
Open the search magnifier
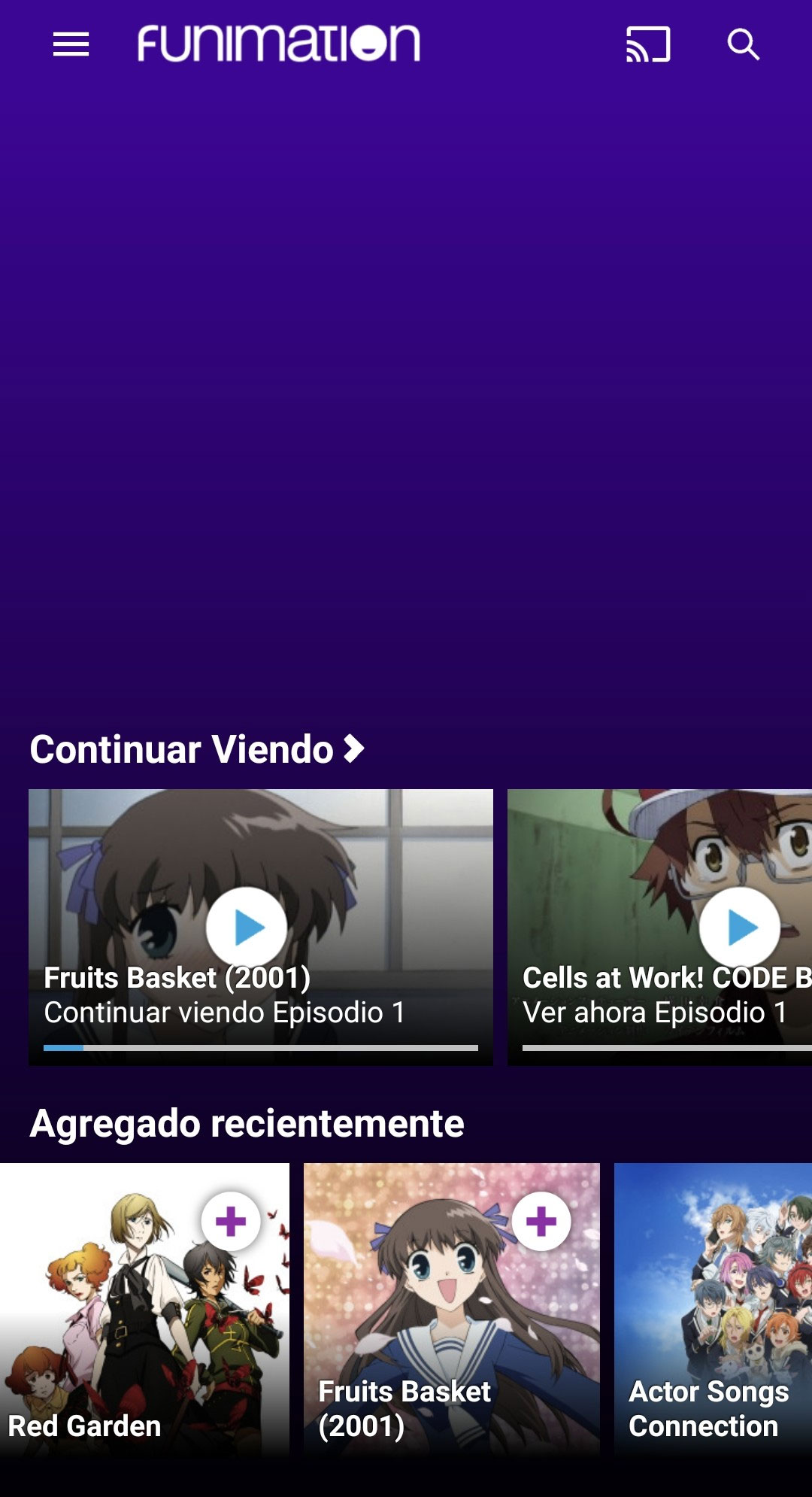coord(743,44)
